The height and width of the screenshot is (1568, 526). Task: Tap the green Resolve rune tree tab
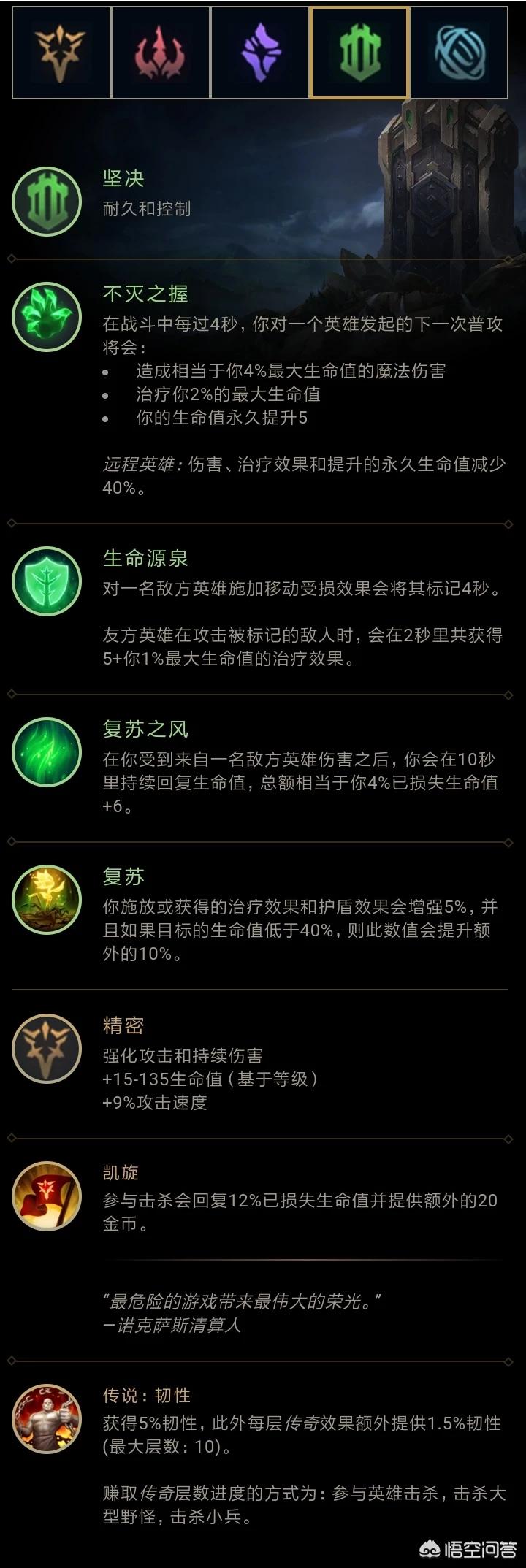tap(359, 53)
